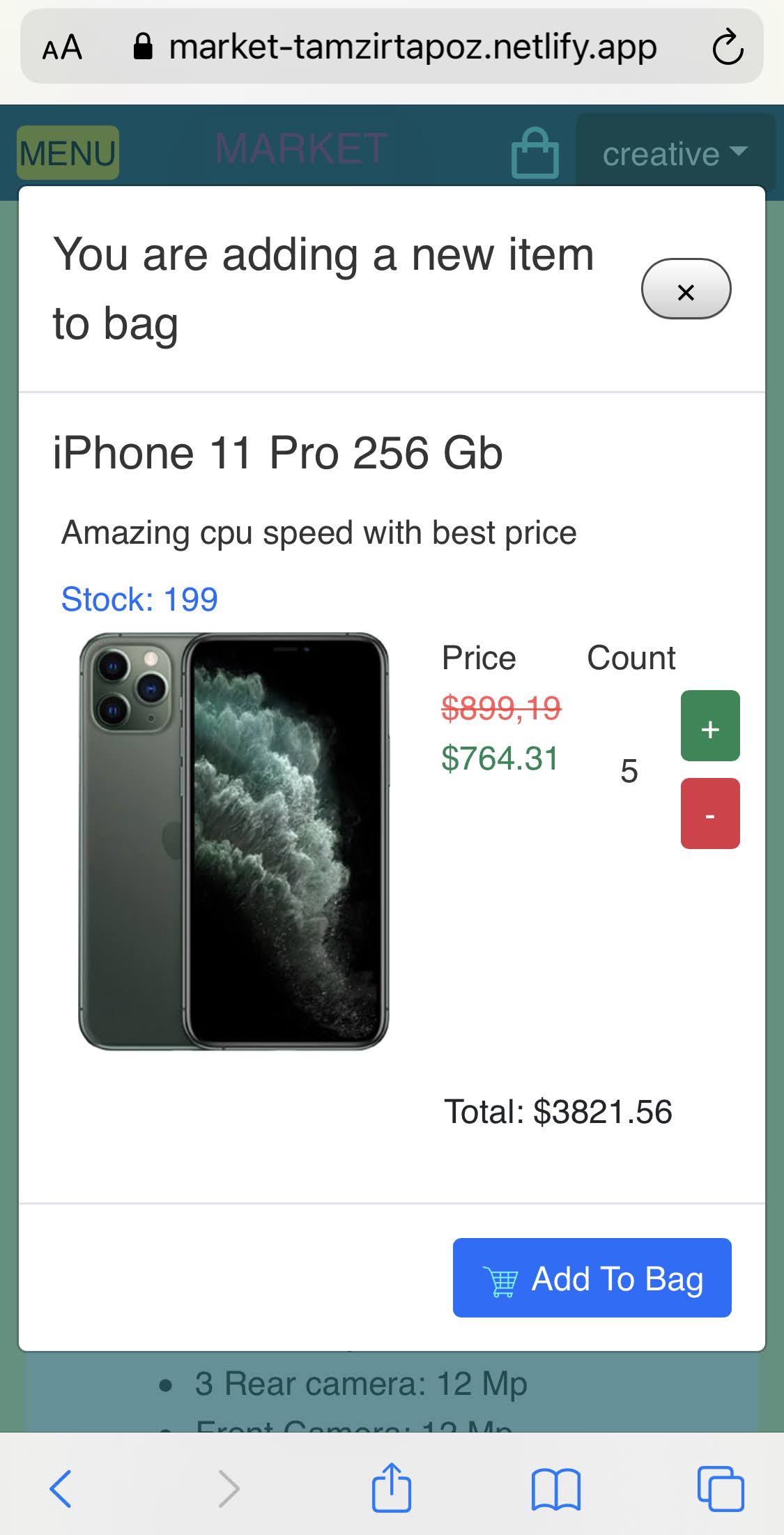
Task: Tap the address bar URL
Action: tap(412, 47)
